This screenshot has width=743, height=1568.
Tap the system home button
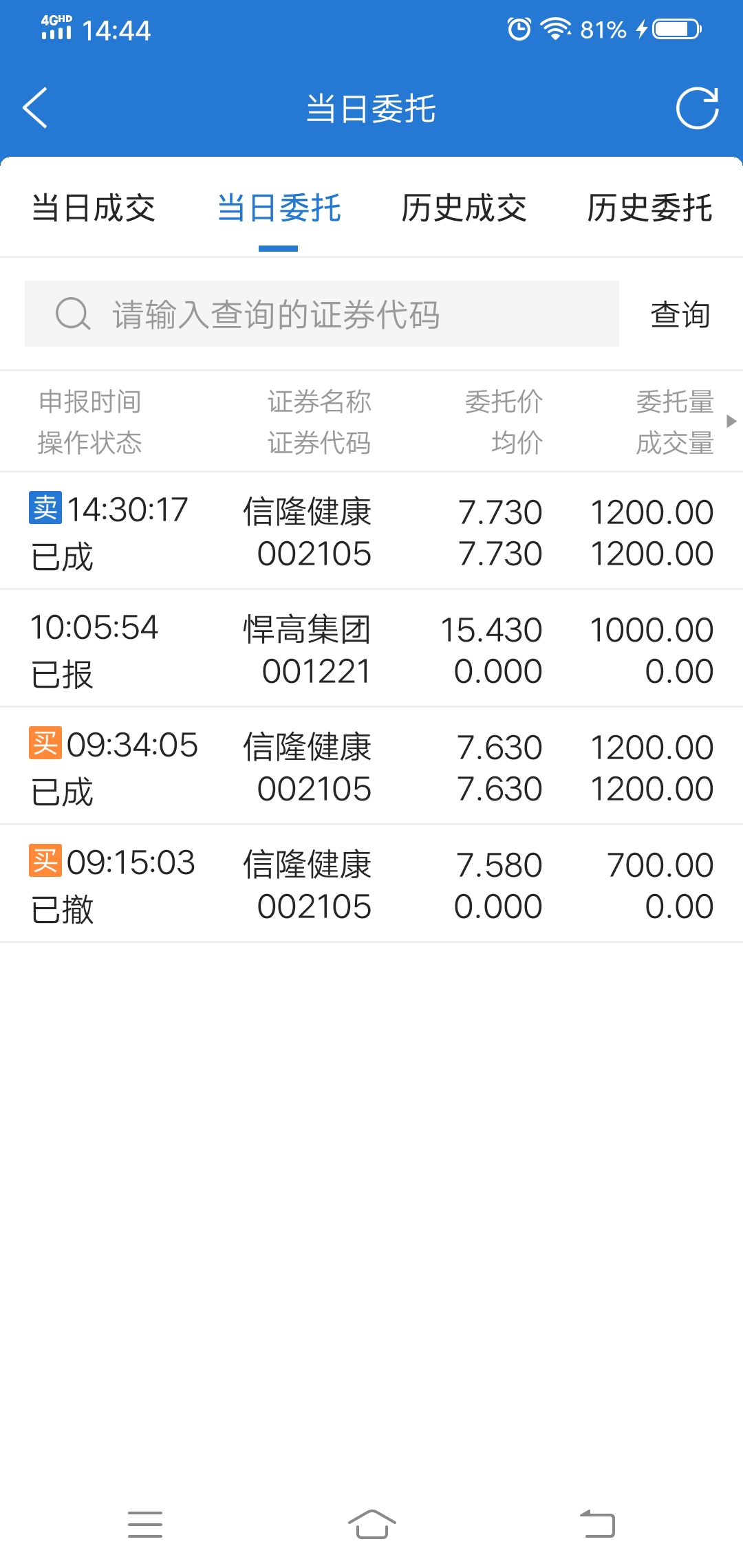point(371,1525)
